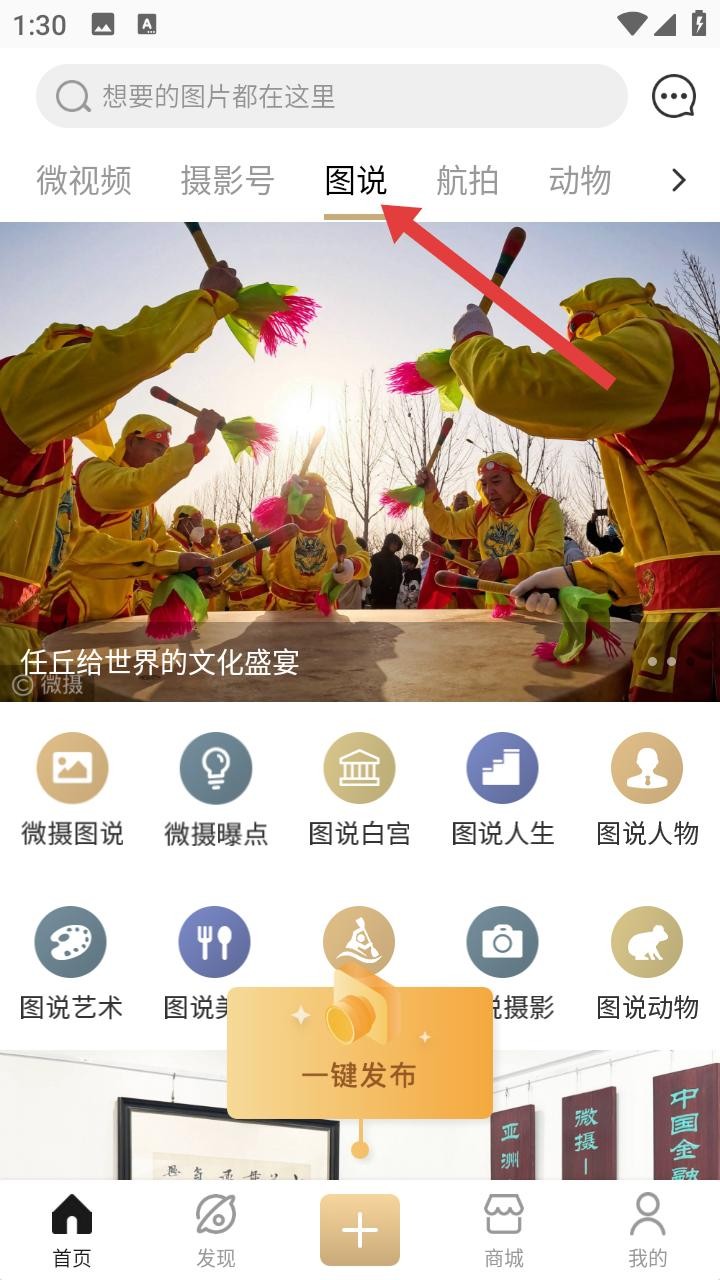Go to the 发现 tab

[x=216, y=1230]
